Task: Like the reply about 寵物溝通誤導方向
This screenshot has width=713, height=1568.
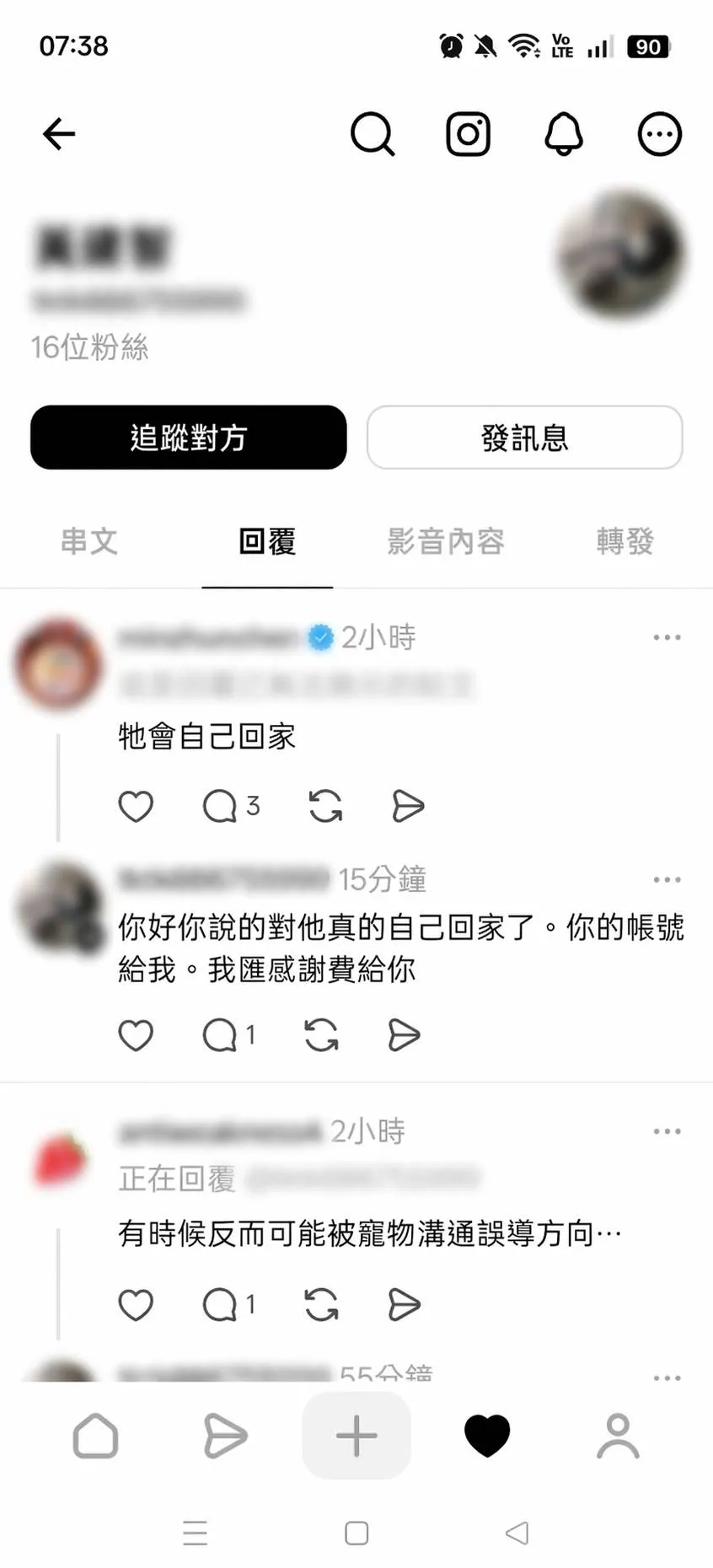Action: [x=136, y=1305]
